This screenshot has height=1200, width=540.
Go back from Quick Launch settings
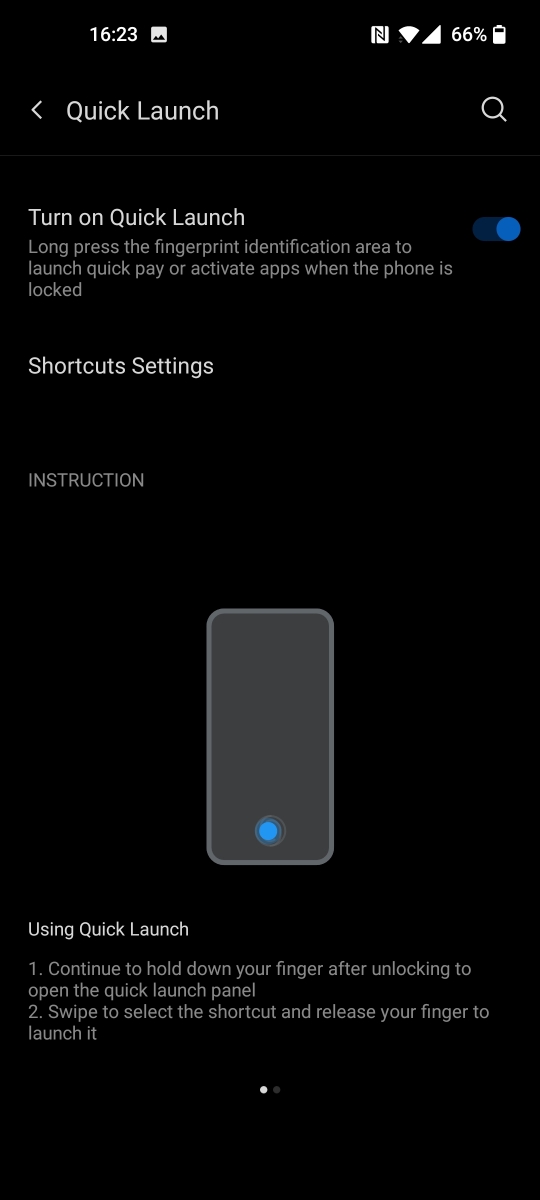click(x=37, y=110)
